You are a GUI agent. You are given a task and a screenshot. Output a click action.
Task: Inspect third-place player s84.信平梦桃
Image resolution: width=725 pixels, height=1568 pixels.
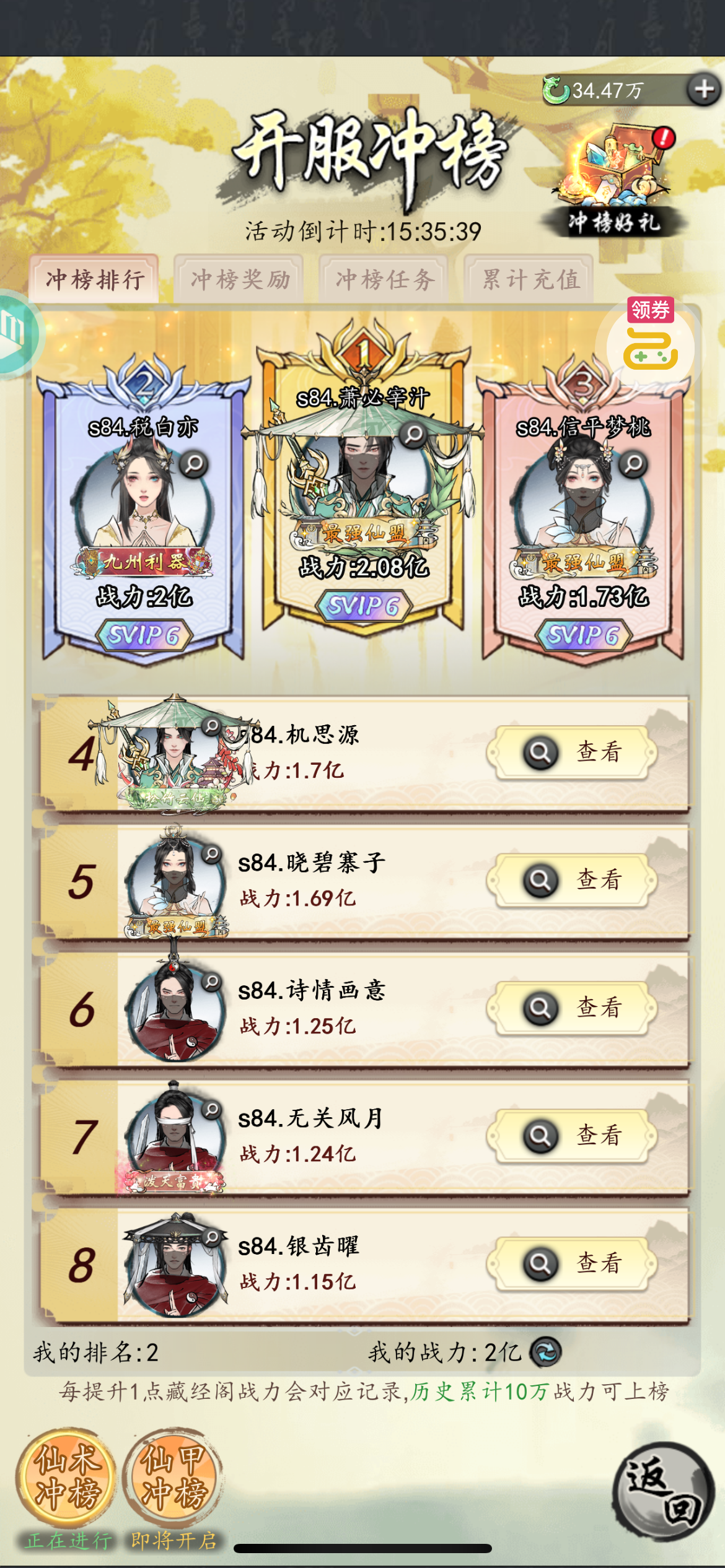pos(633,464)
